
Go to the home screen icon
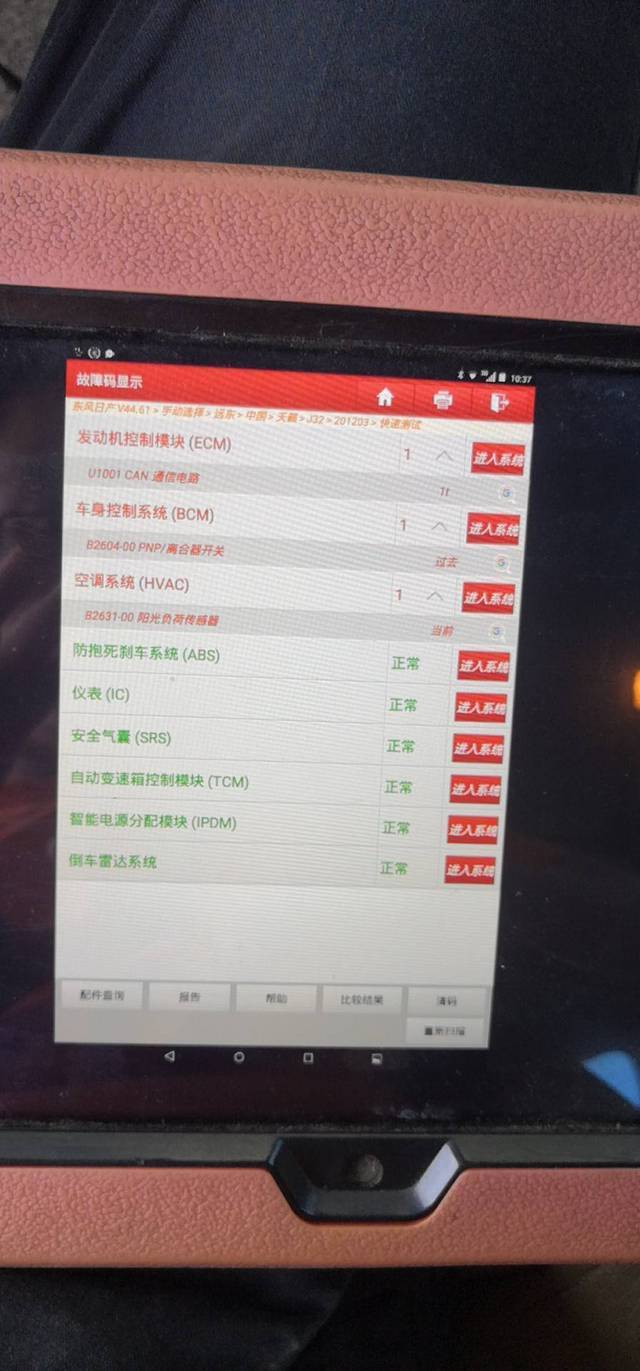pos(385,397)
